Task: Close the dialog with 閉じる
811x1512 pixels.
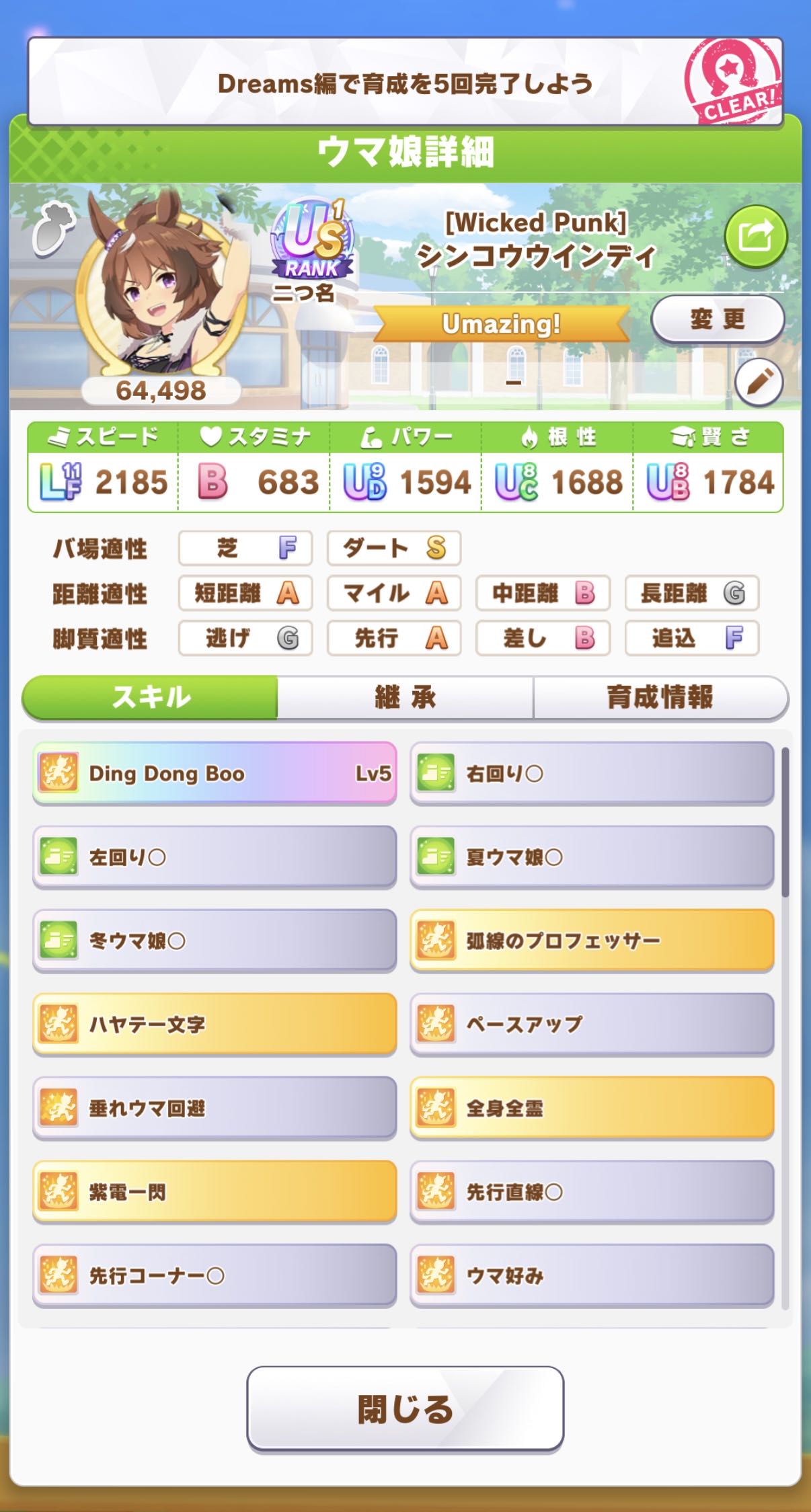Action: pyautogui.click(x=405, y=1408)
